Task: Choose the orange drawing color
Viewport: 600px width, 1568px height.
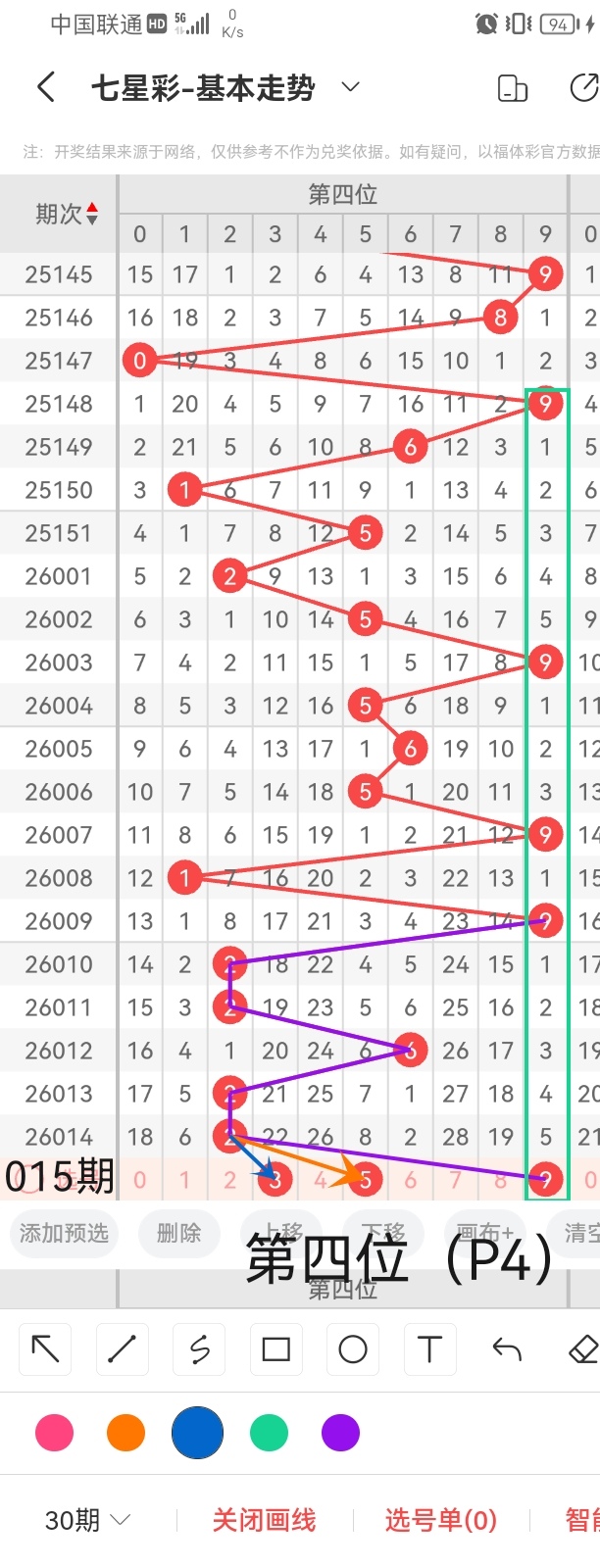Action: (x=125, y=1433)
